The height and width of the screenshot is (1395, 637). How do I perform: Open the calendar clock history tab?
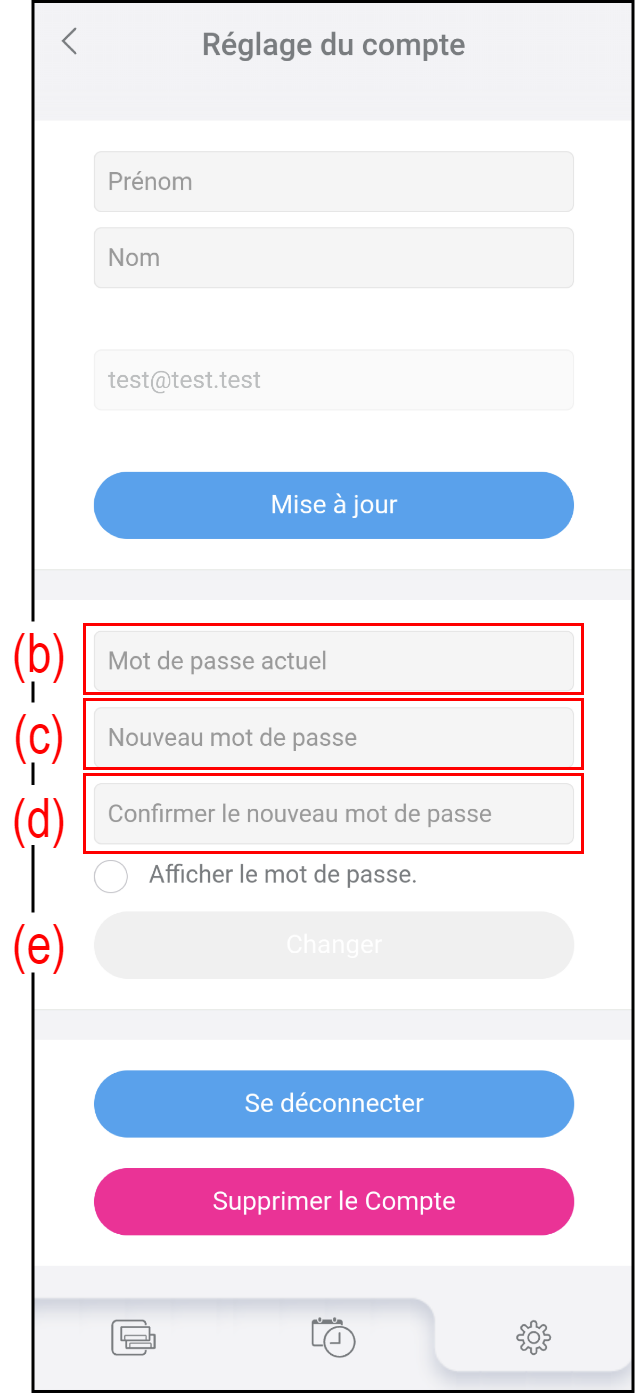(x=333, y=1337)
